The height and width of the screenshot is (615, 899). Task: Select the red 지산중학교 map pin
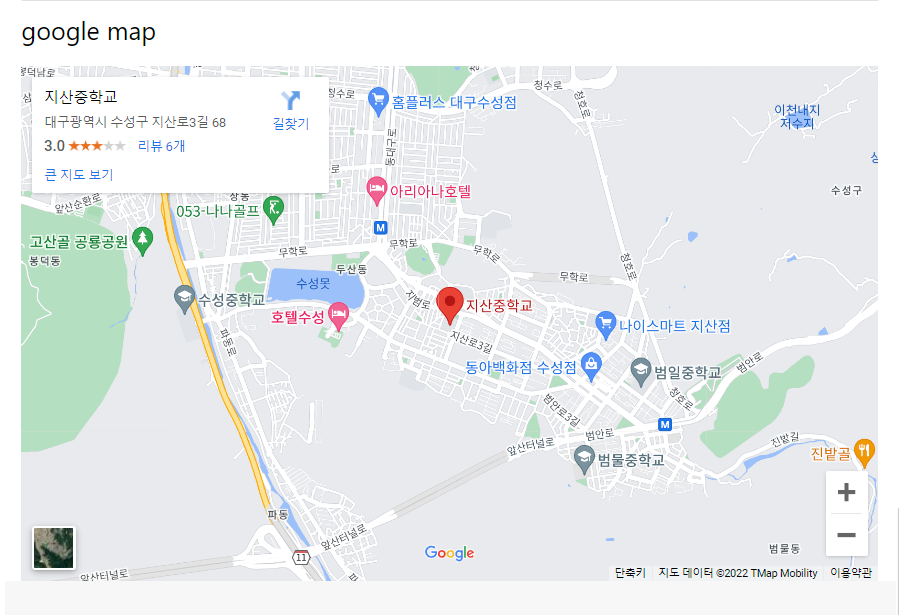(x=451, y=302)
